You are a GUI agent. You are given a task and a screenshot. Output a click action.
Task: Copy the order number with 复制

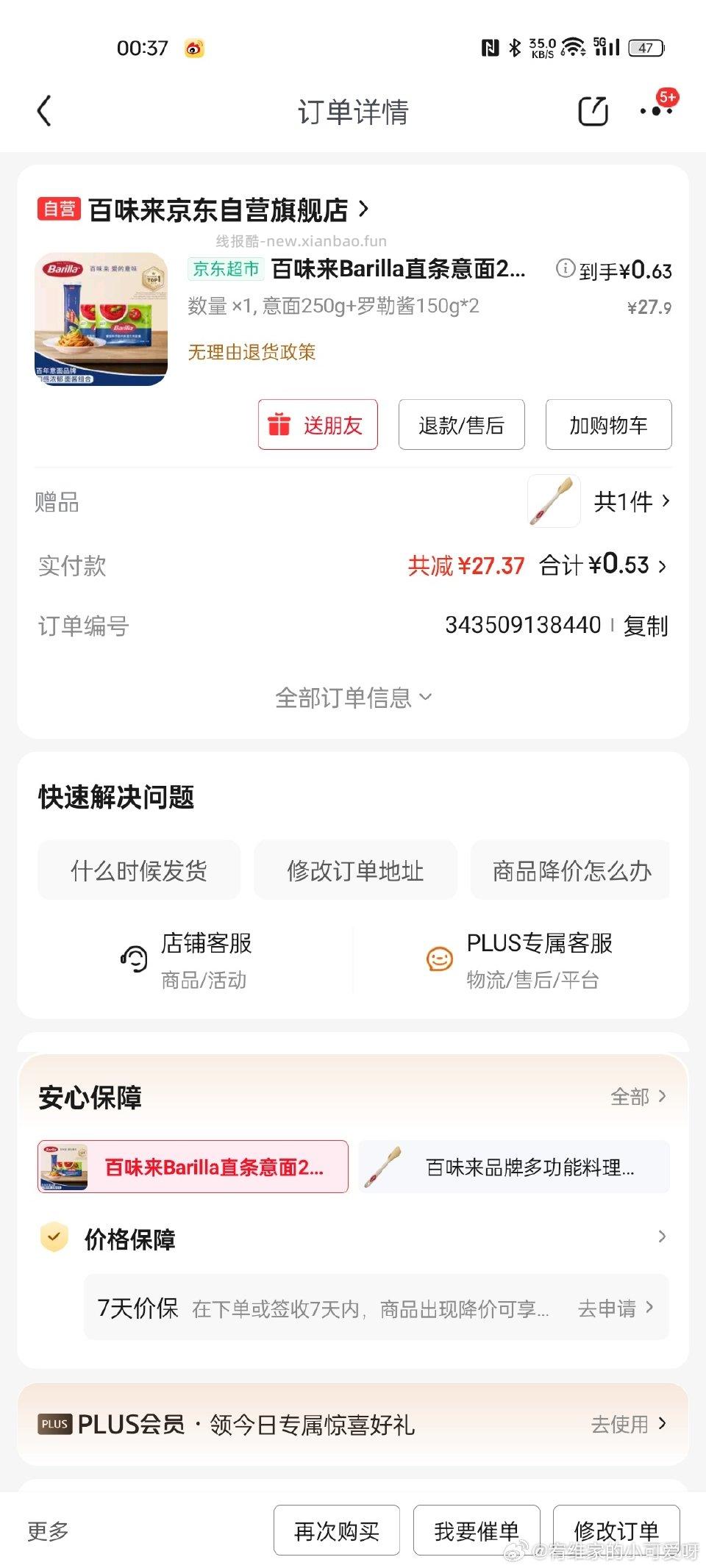click(x=647, y=626)
